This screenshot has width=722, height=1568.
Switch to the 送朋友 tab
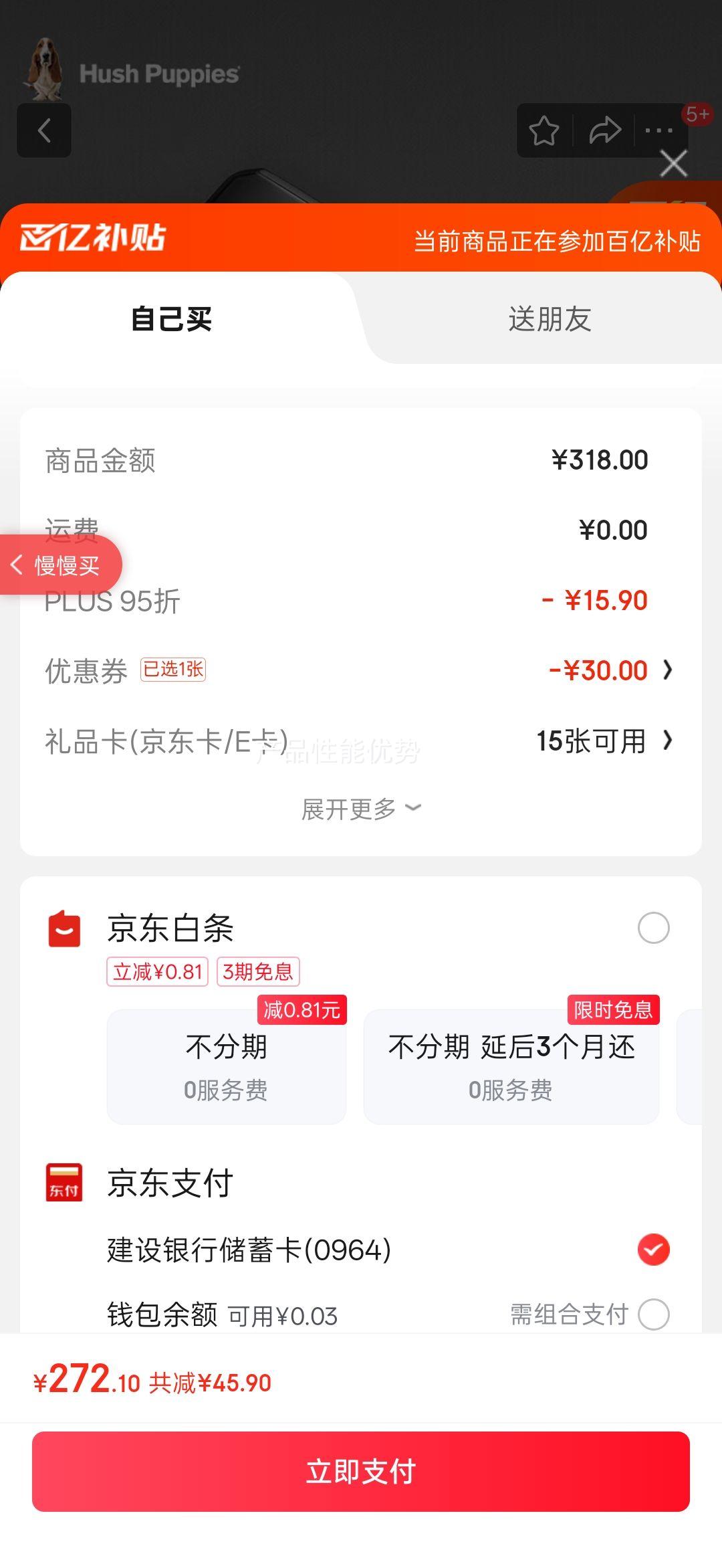[550, 318]
